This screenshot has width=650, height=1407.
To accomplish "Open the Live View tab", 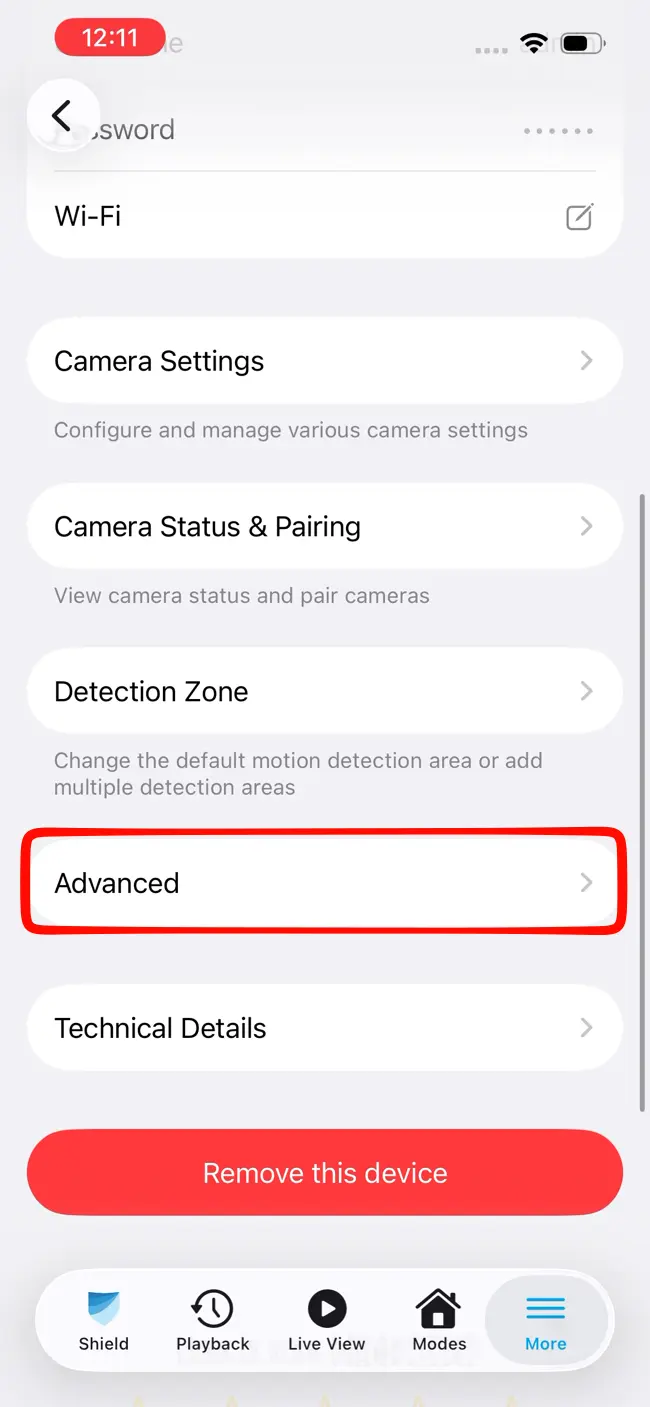I will click(x=326, y=1321).
